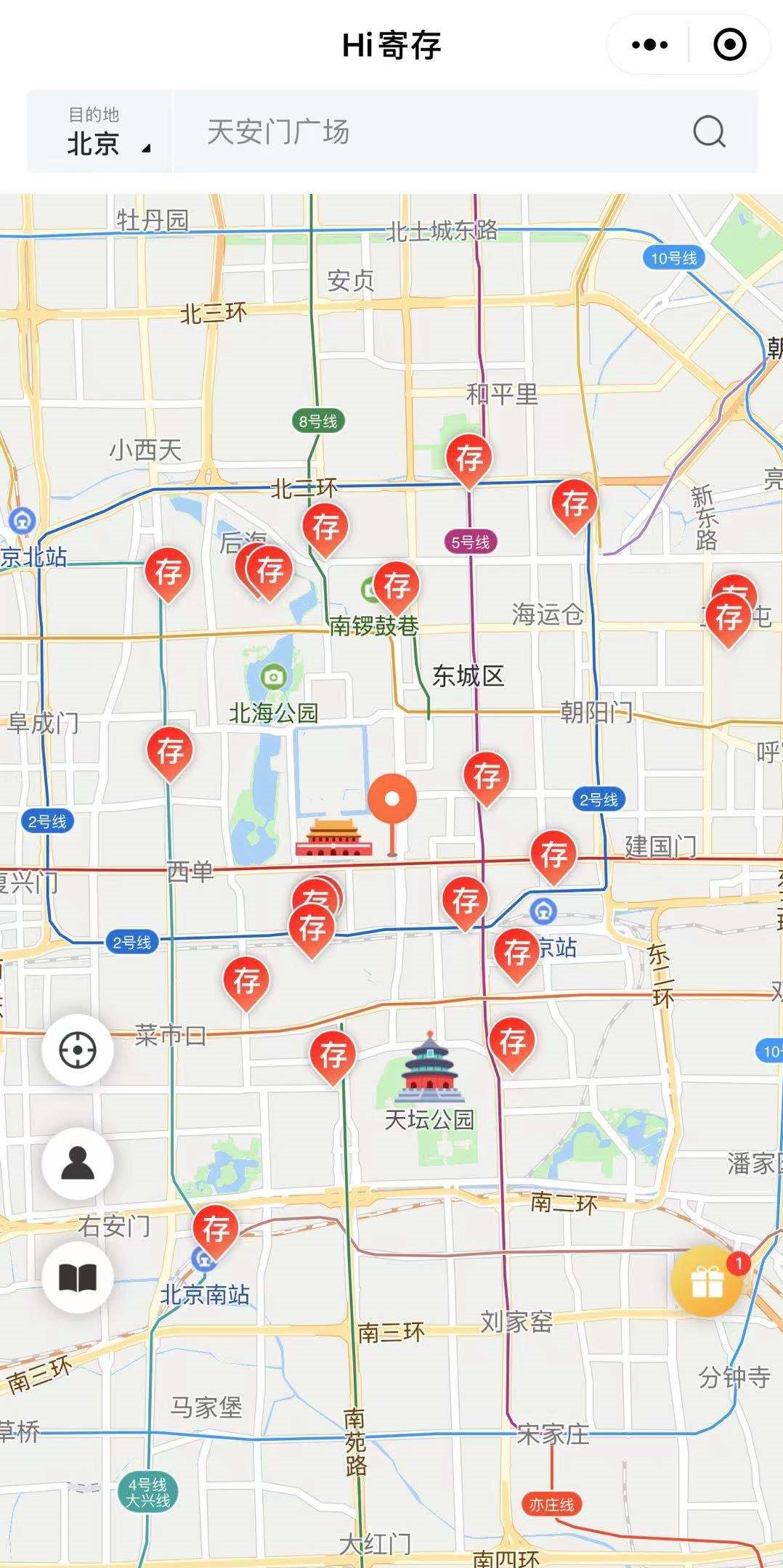Screen dimensions: 783x1568
Task: Open the user profile button
Action: pyautogui.click(x=78, y=1163)
